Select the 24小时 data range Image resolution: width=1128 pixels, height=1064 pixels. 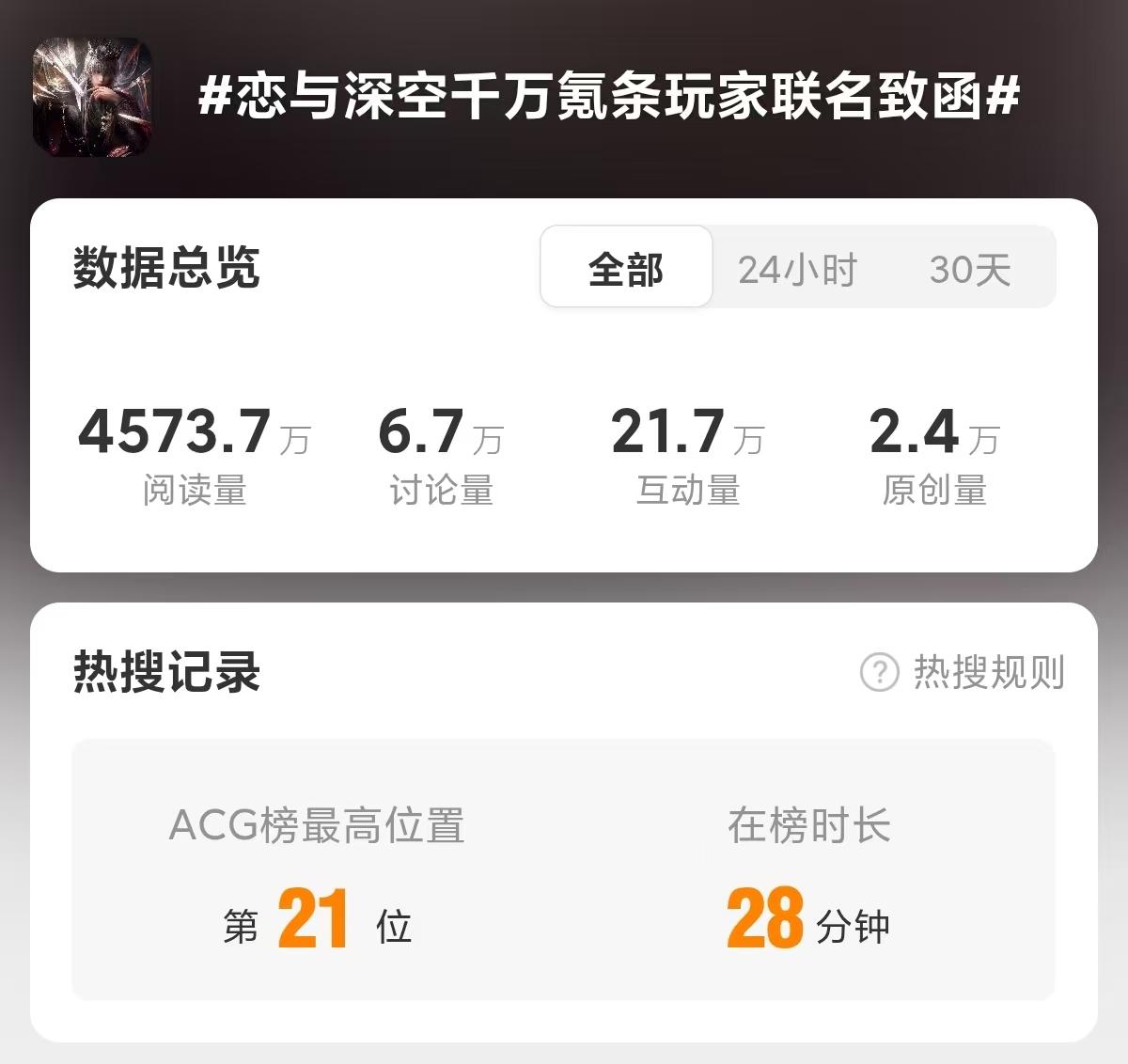797,270
